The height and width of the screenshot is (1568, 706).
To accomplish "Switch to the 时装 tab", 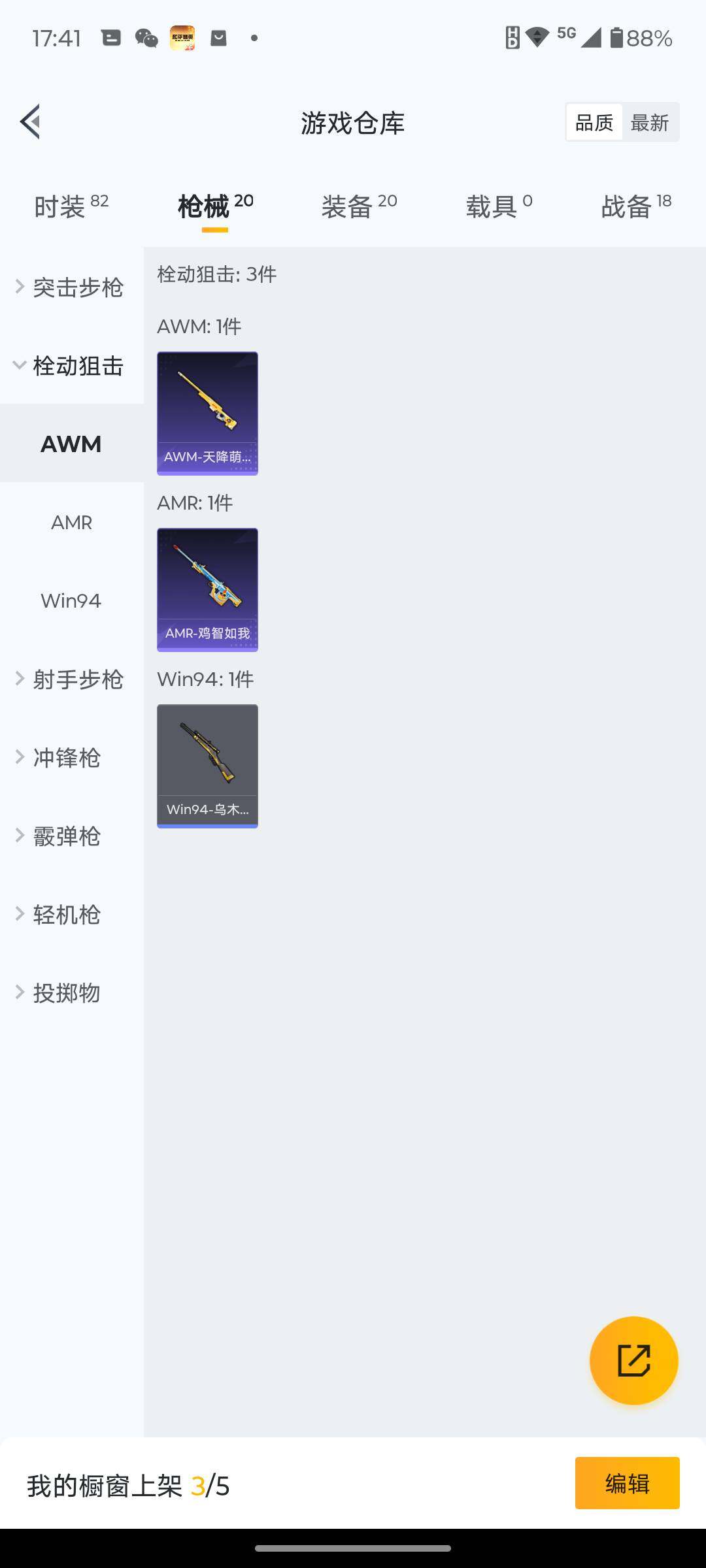I will point(71,206).
